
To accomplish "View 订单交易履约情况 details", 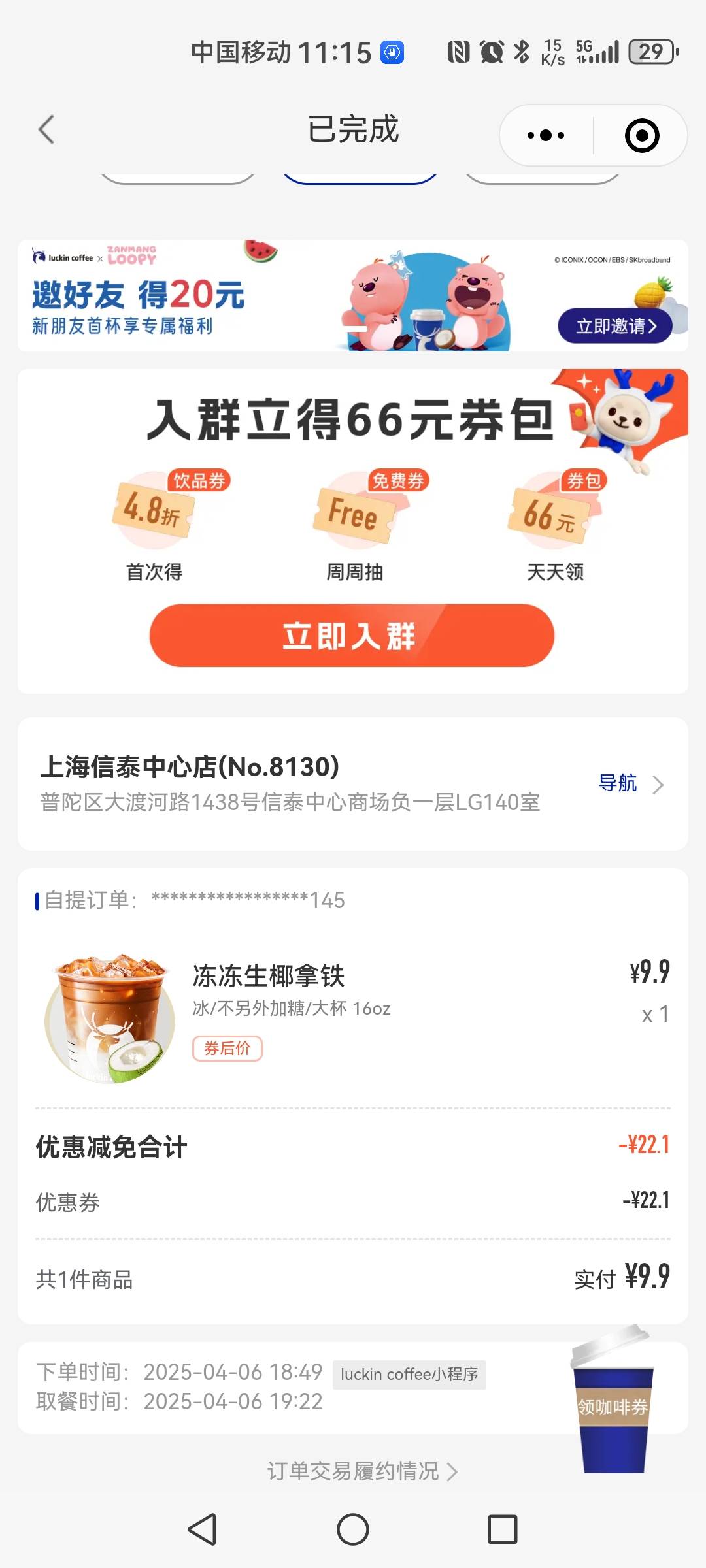I will [x=362, y=1471].
